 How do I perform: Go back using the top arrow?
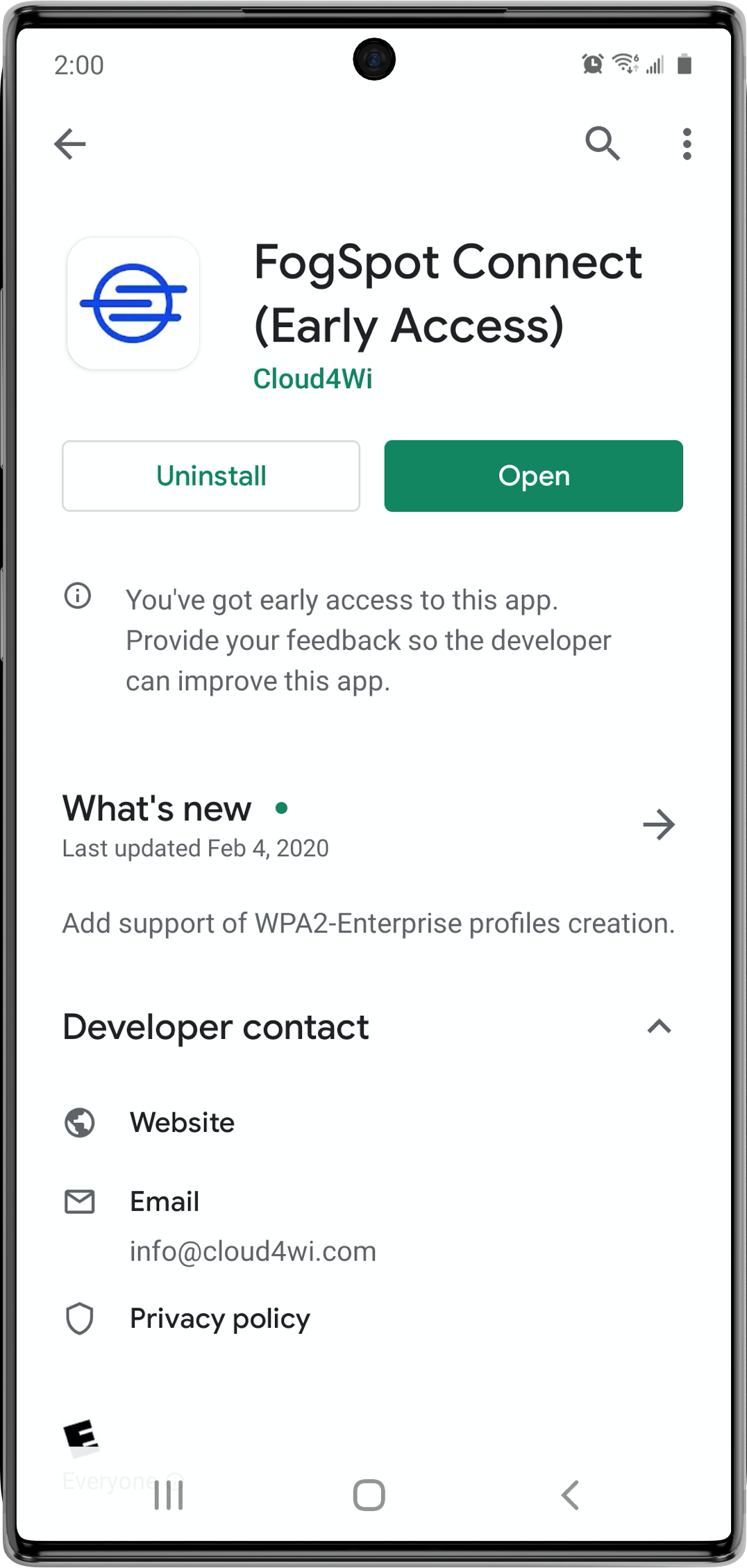pos(70,144)
